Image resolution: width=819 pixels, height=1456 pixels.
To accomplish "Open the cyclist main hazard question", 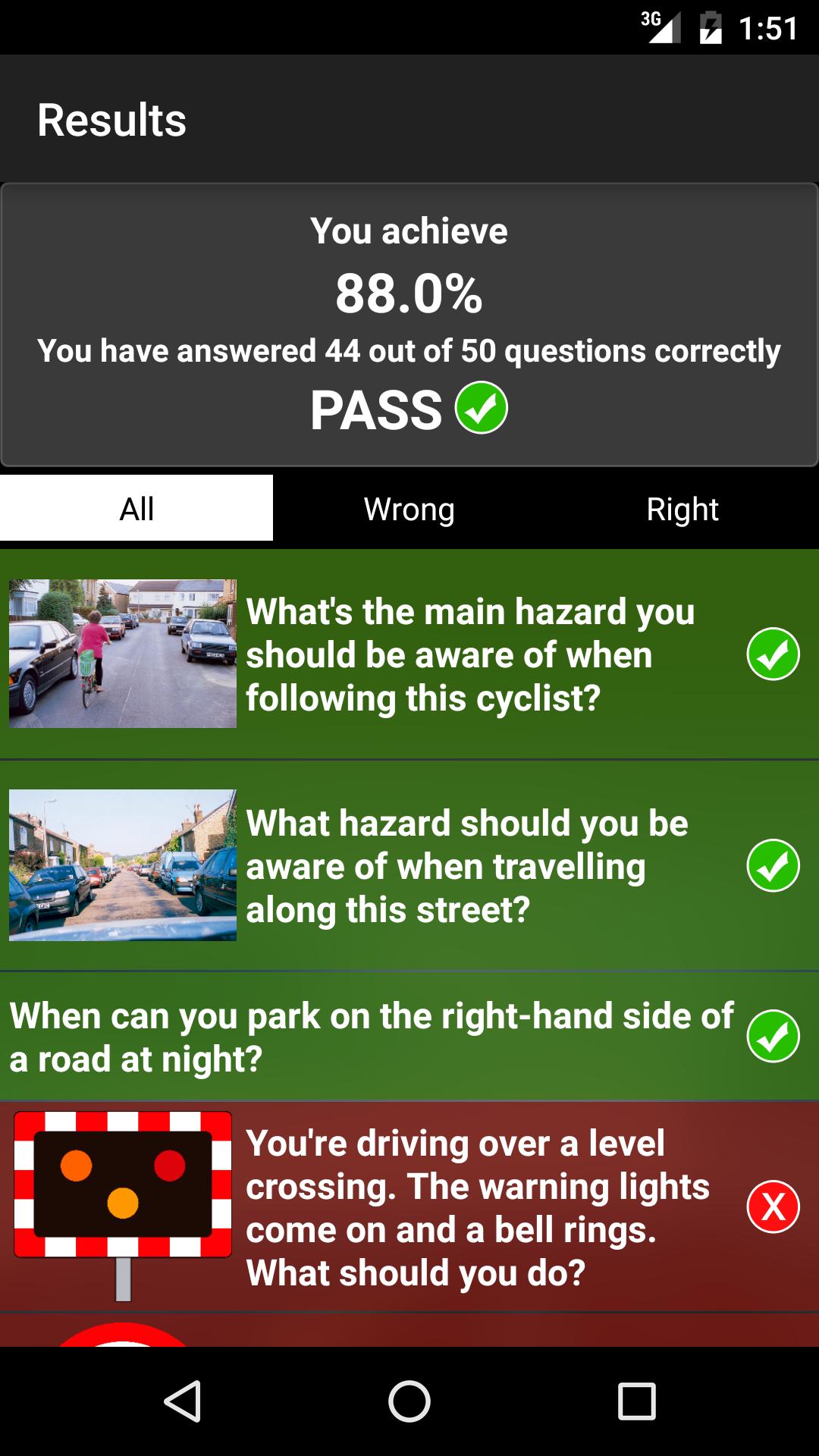I will 409,654.
